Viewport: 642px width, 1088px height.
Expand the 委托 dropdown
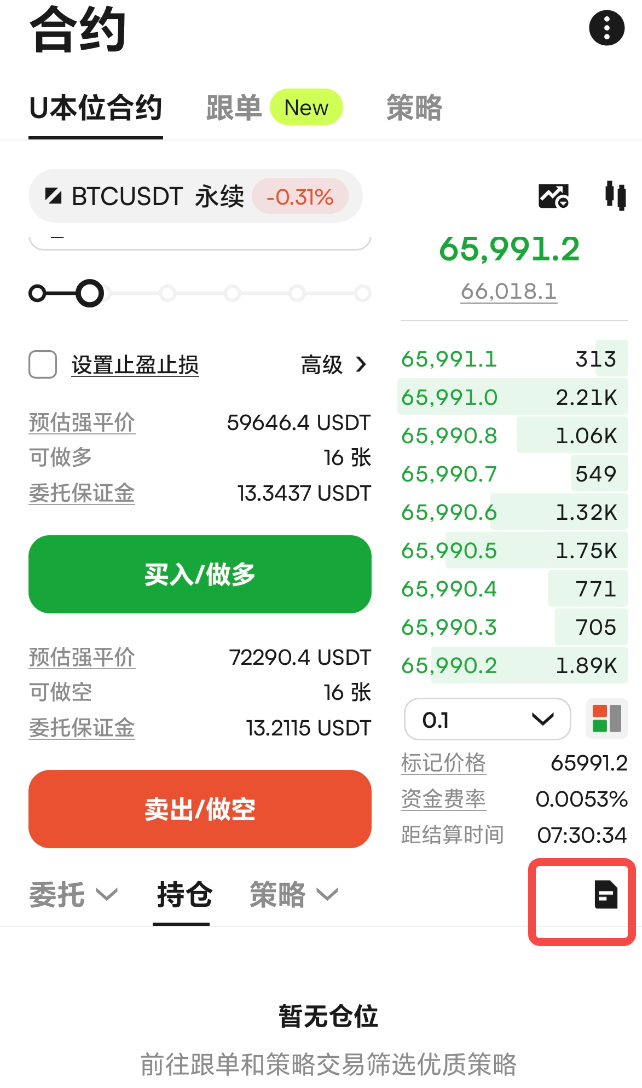point(74,894)
